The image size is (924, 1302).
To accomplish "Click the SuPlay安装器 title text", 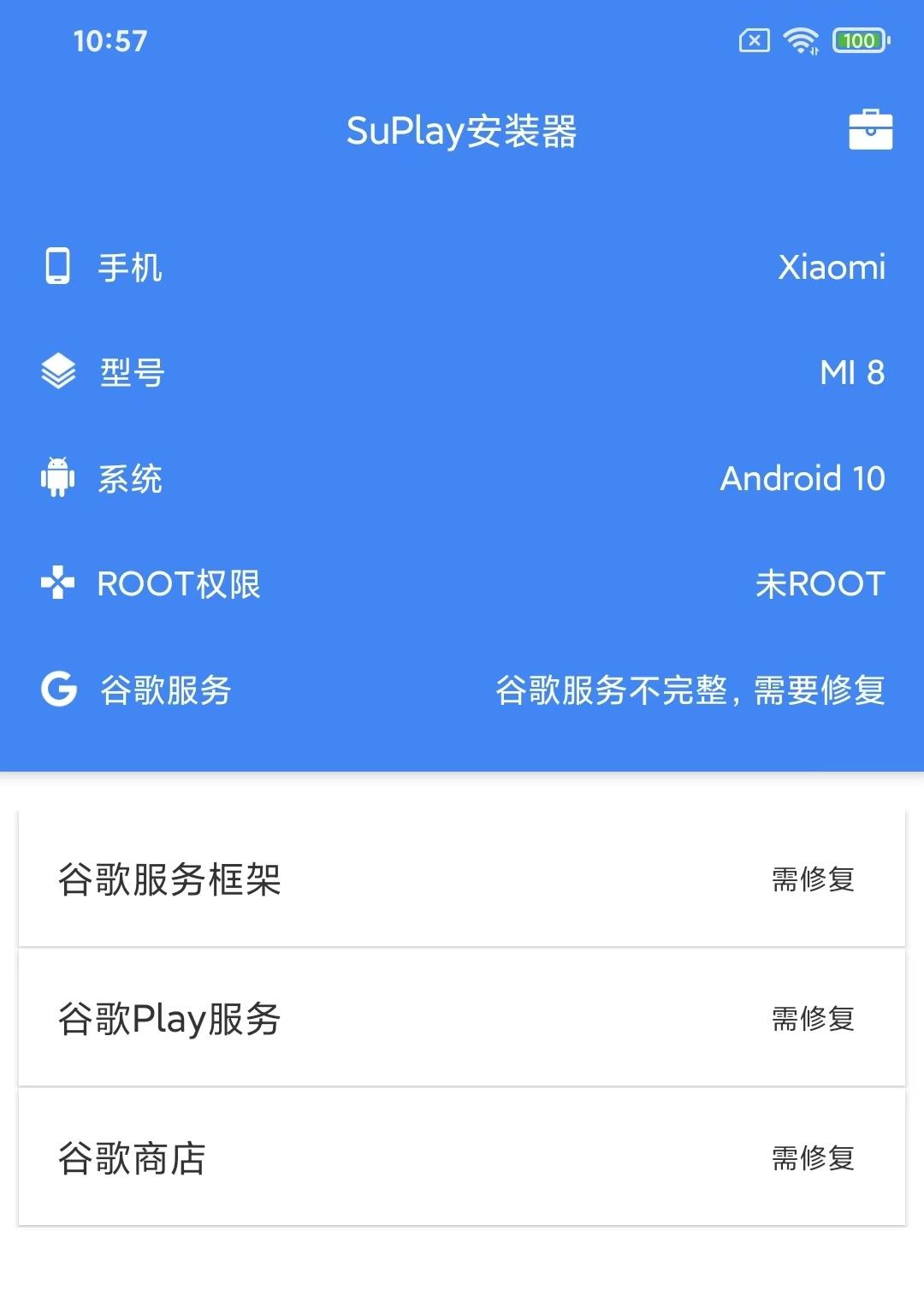I will click(462, 130).
